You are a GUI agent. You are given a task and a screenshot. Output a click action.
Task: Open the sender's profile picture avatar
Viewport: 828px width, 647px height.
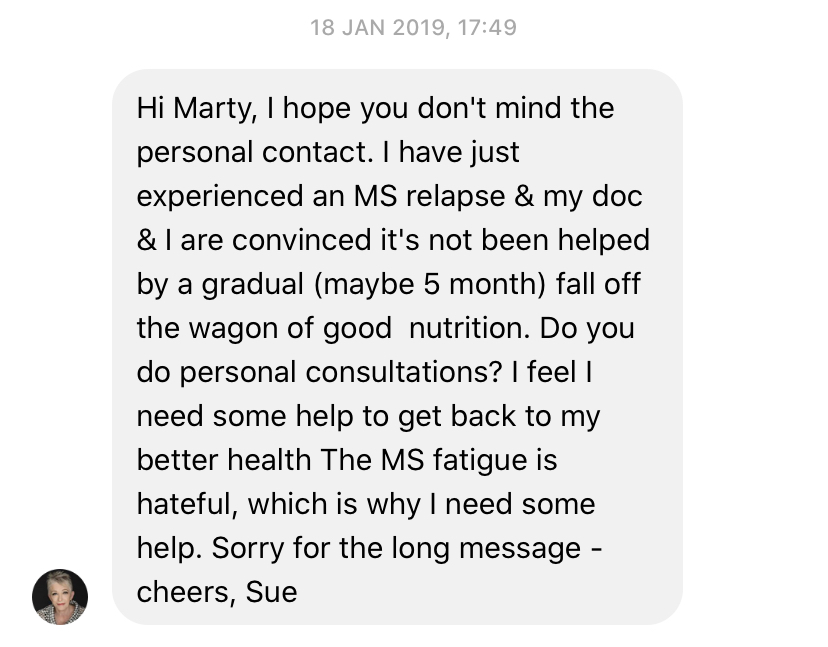(60, 597)
